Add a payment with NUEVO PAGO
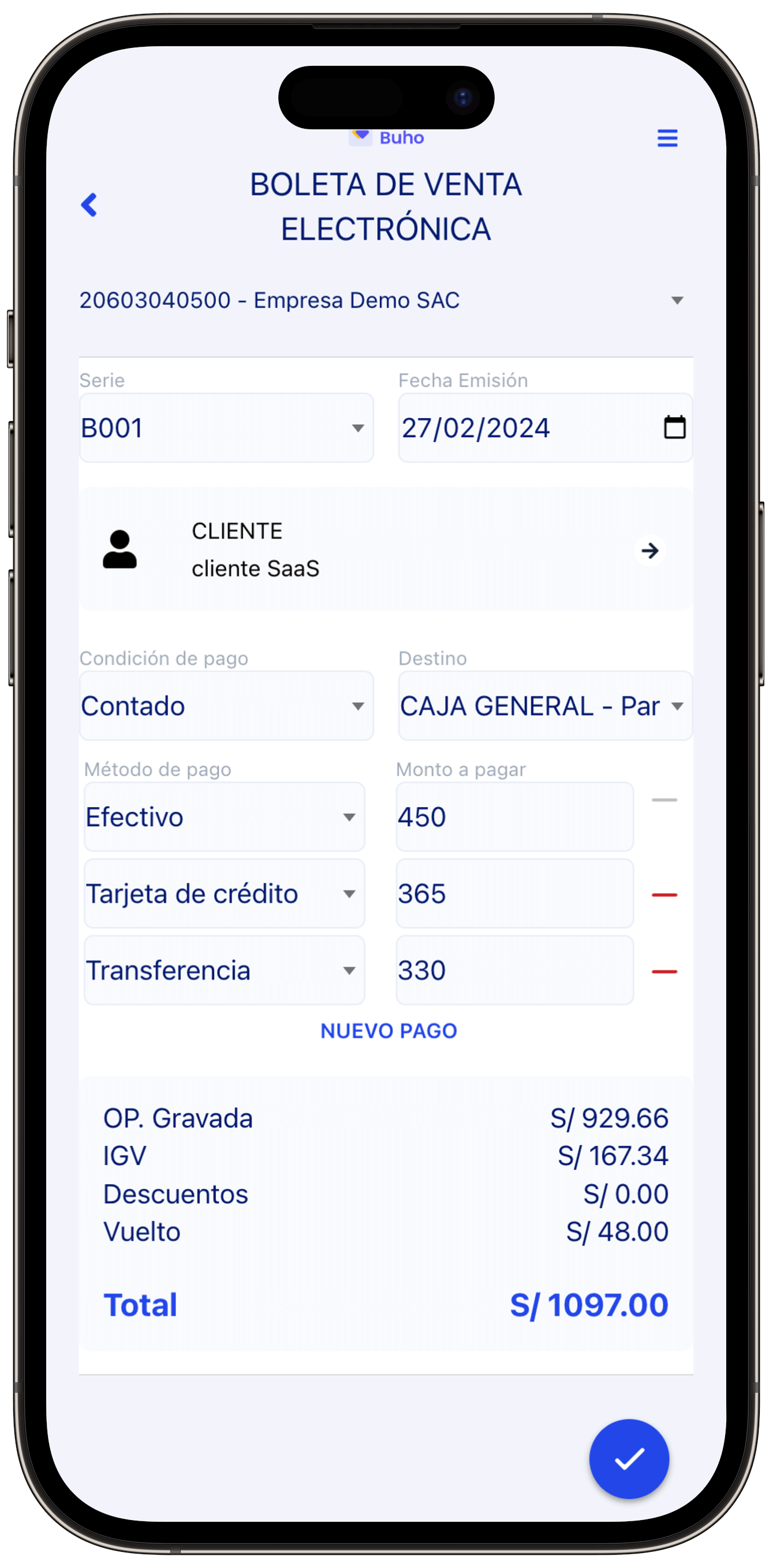773x1568 pixels. pyautogui.click(x=389, y=1031)
